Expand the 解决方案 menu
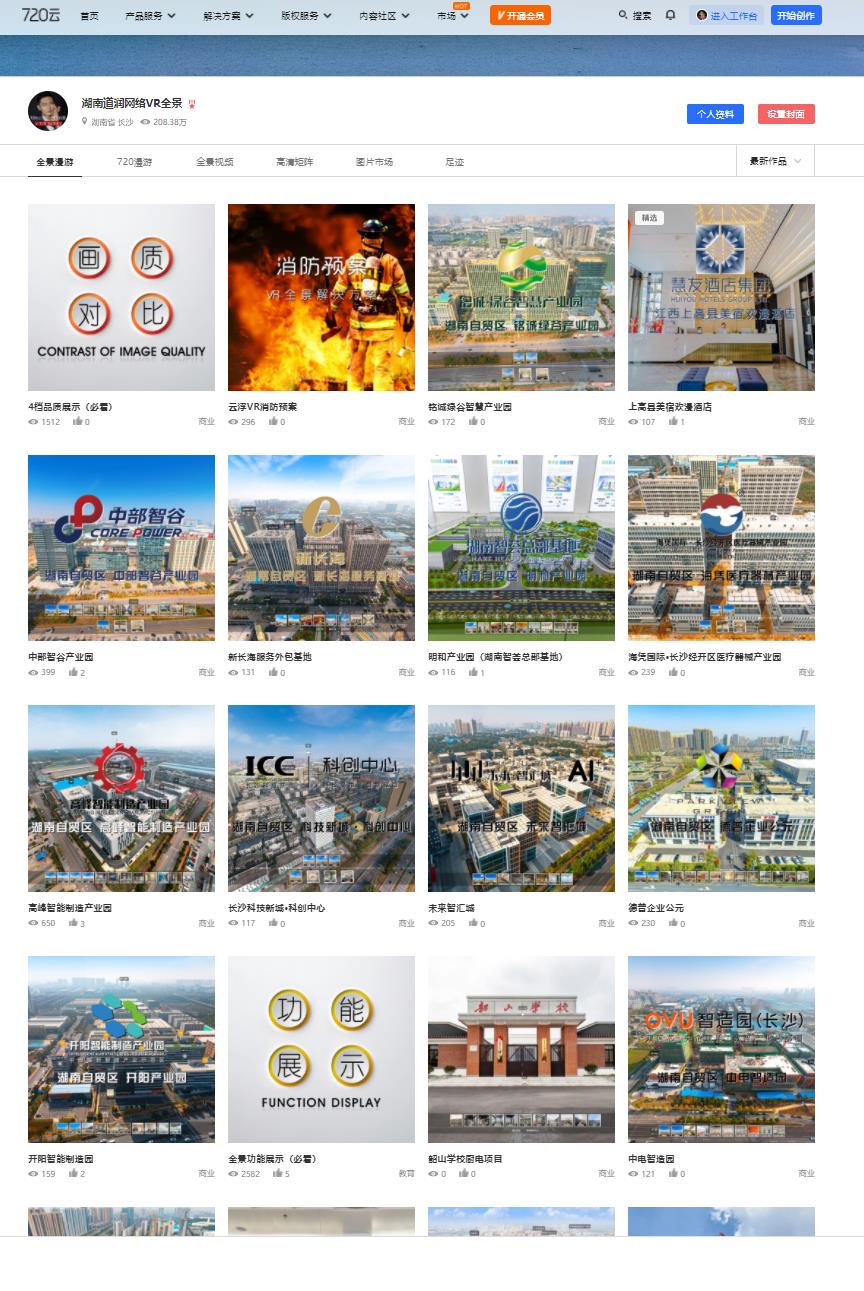 (227, 16)
